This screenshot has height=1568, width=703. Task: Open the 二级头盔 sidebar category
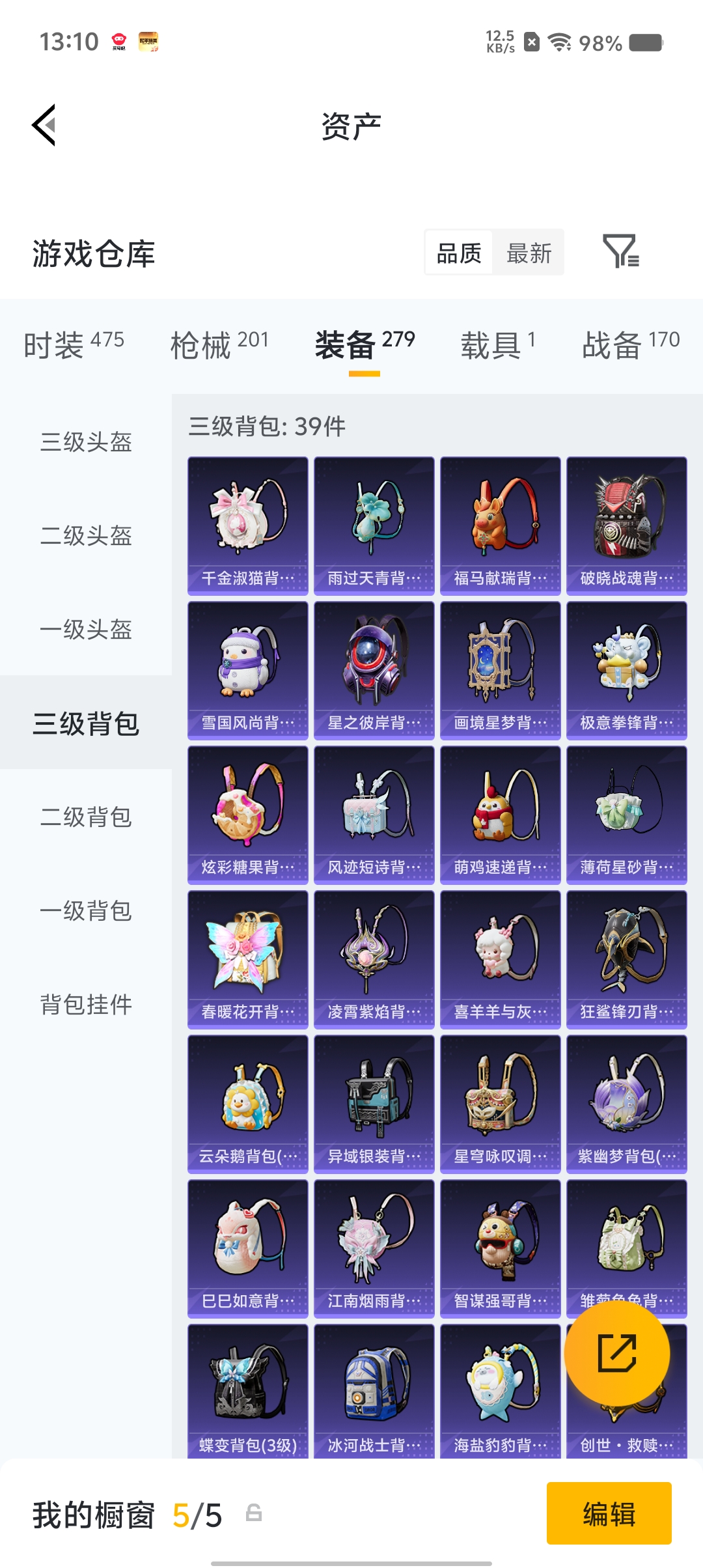coord(87,537)
